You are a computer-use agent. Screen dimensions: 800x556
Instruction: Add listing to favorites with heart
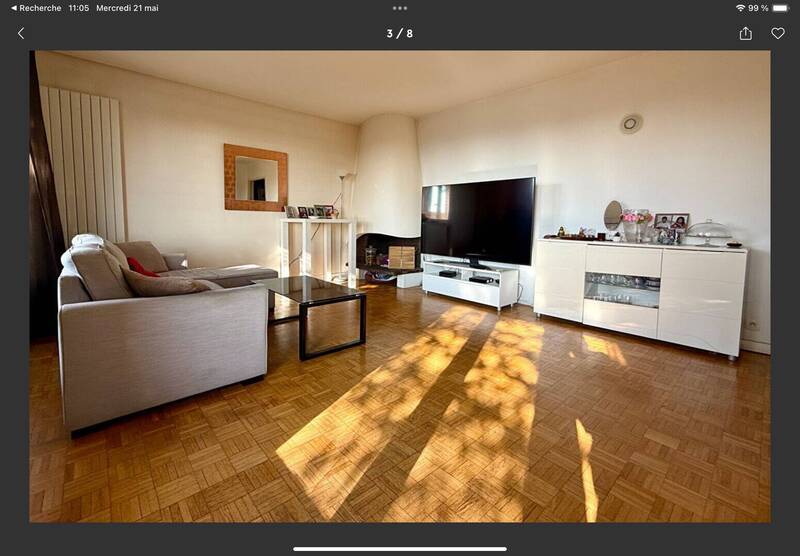coord(777,33)
